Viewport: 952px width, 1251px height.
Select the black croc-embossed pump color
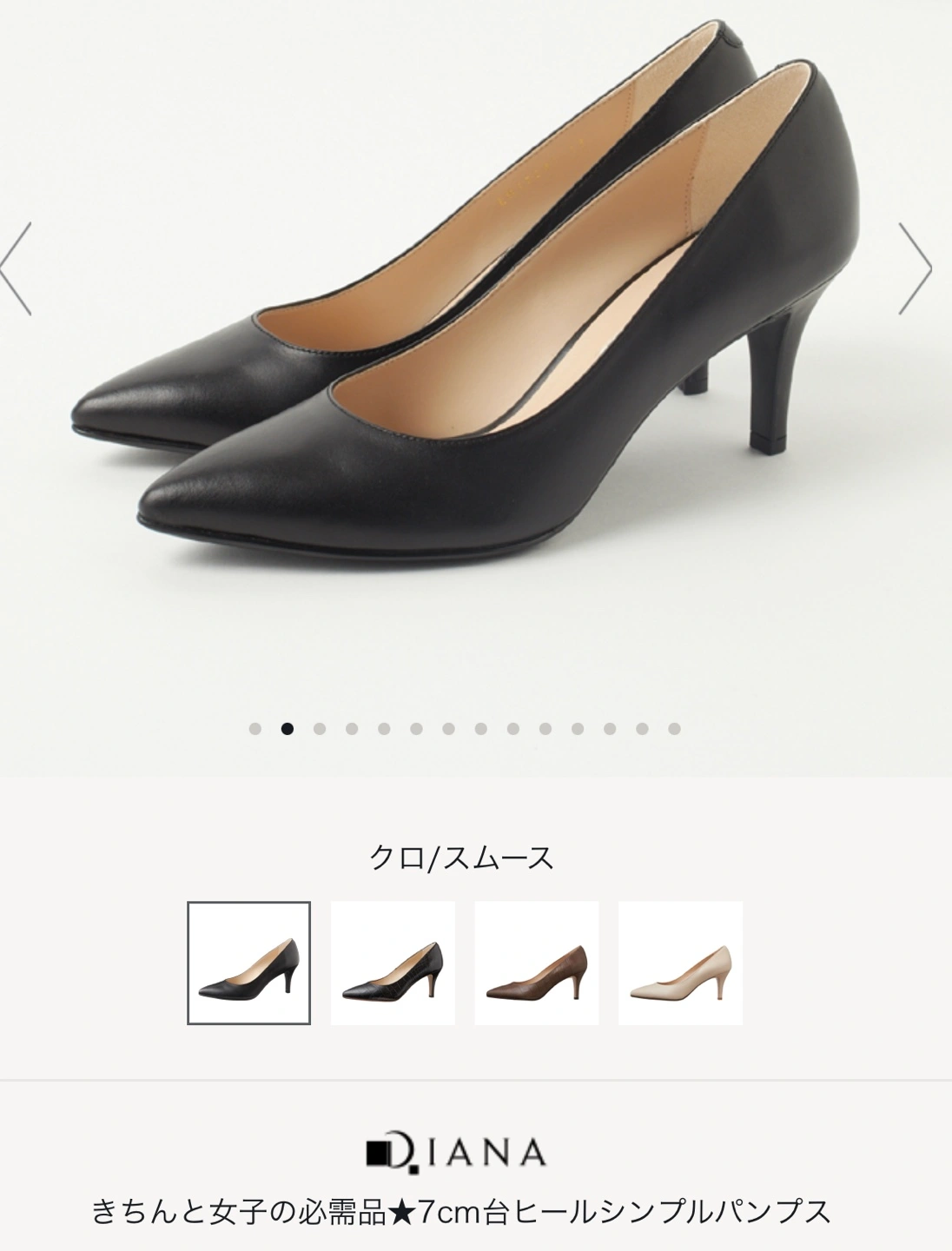pos(393,963)
